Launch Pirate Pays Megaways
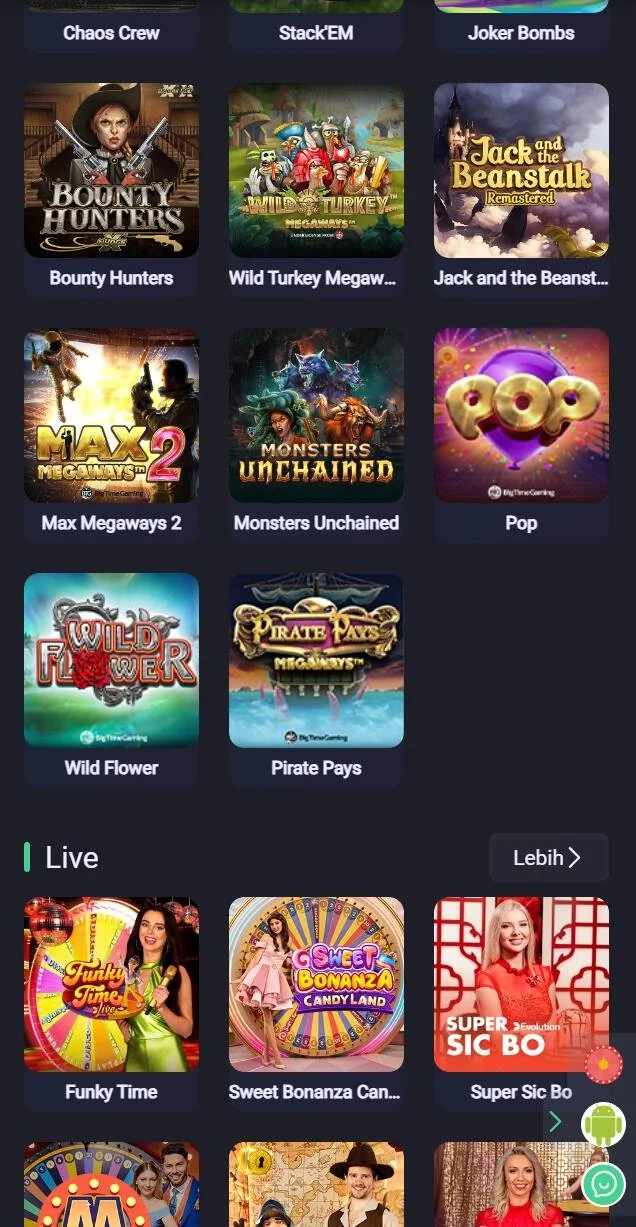The width and height of the screenshot is (636, 1227). click(316, 661)
